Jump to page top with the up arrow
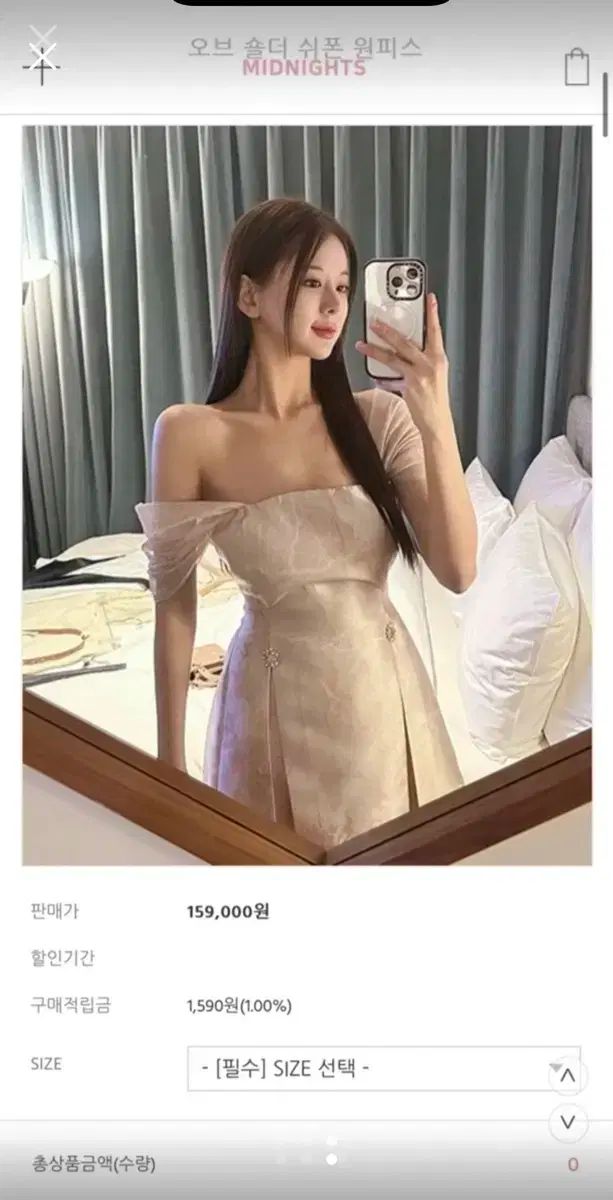The height and width of the screenshot is (1200, 613). coord(567,1076)
